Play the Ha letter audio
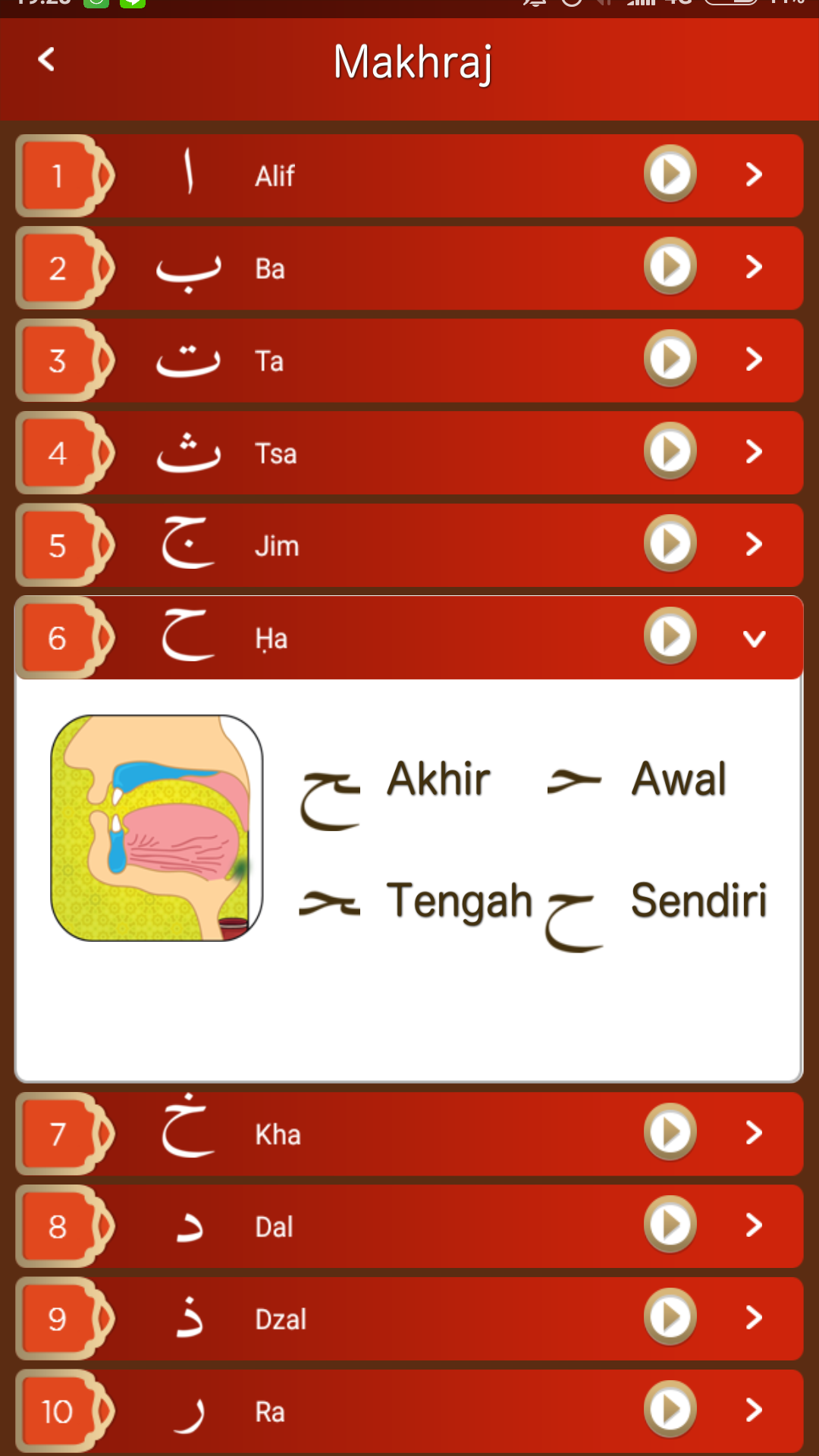Image resolution: width=819 pixels, height=1456 pixels. pos(670,637)
